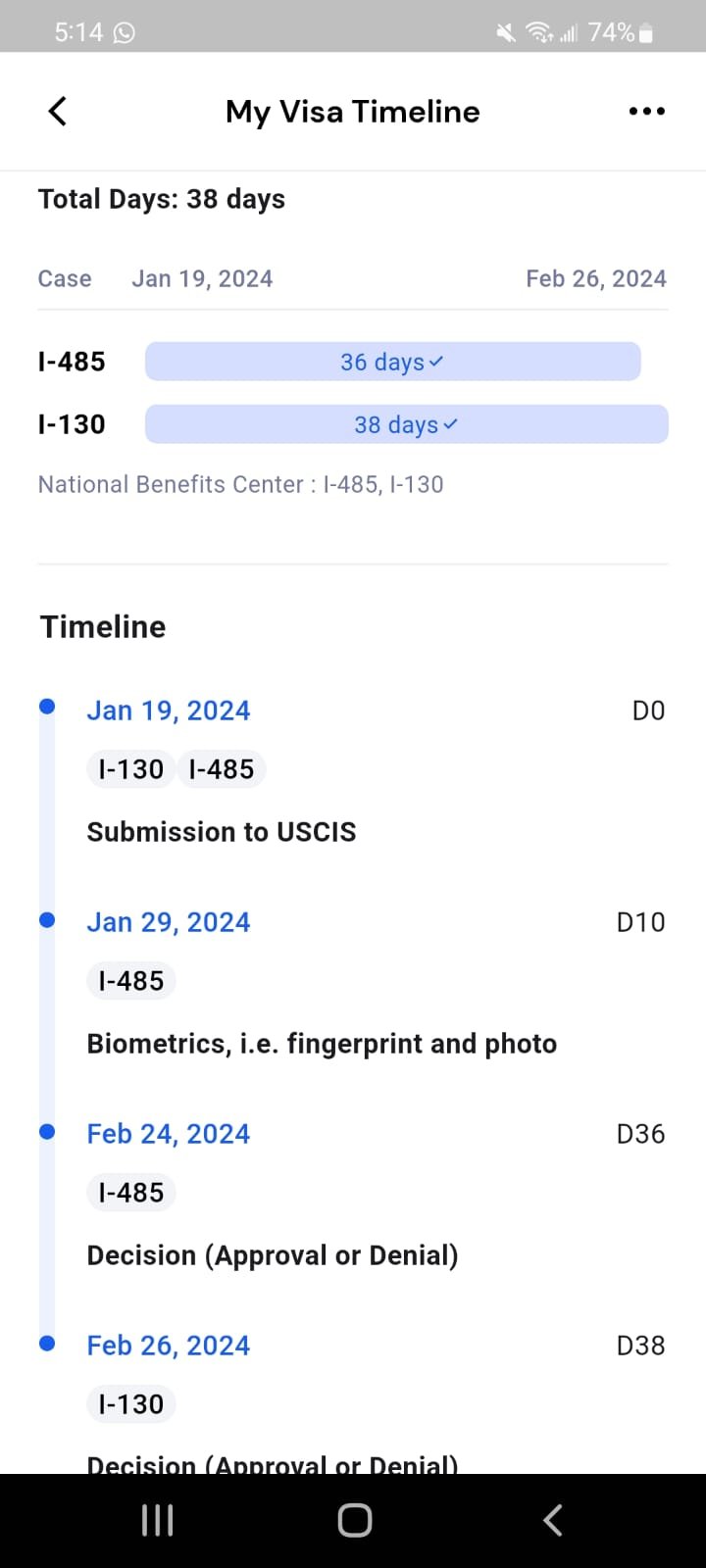Go back using the top-left arrow

click(58, 112)
